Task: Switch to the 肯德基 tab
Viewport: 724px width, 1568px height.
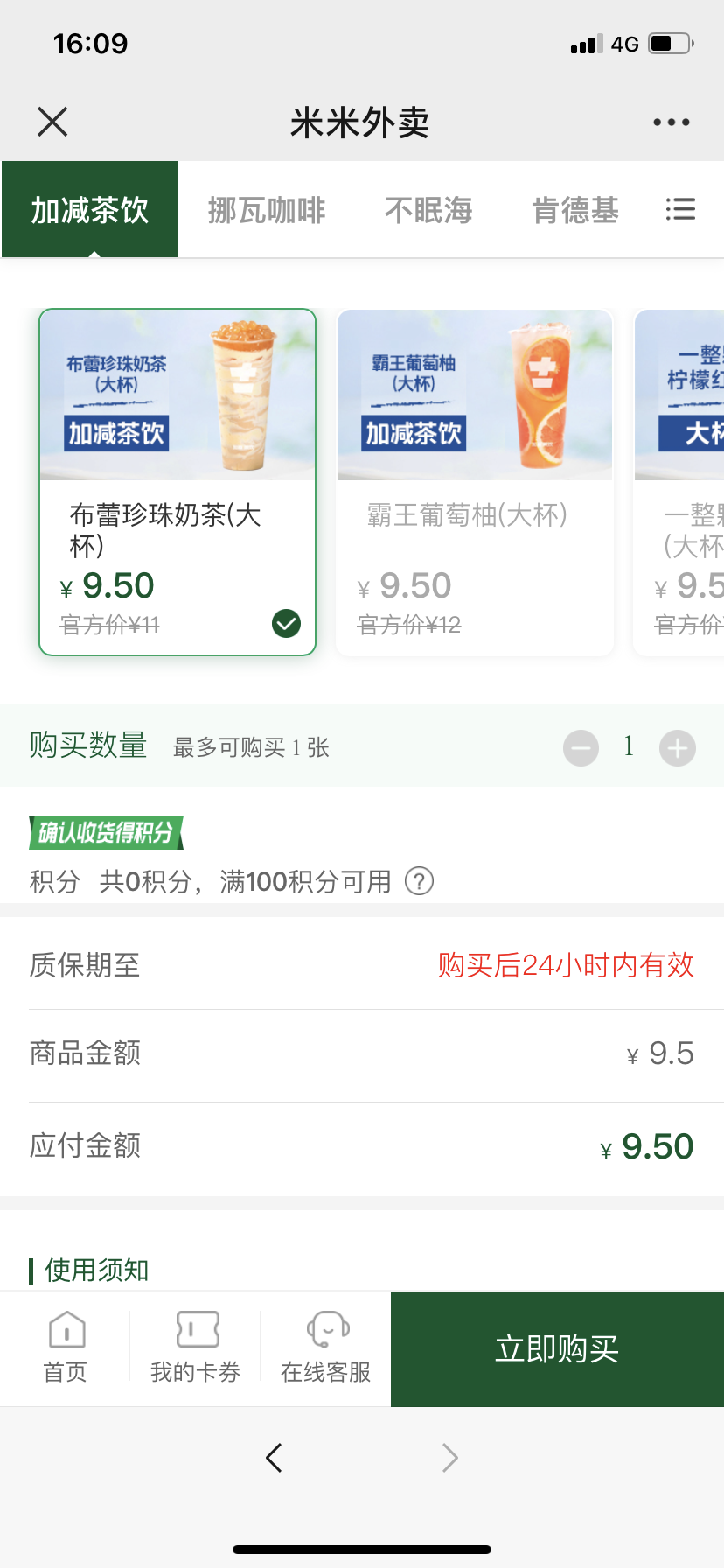Action: pos(575,210)
